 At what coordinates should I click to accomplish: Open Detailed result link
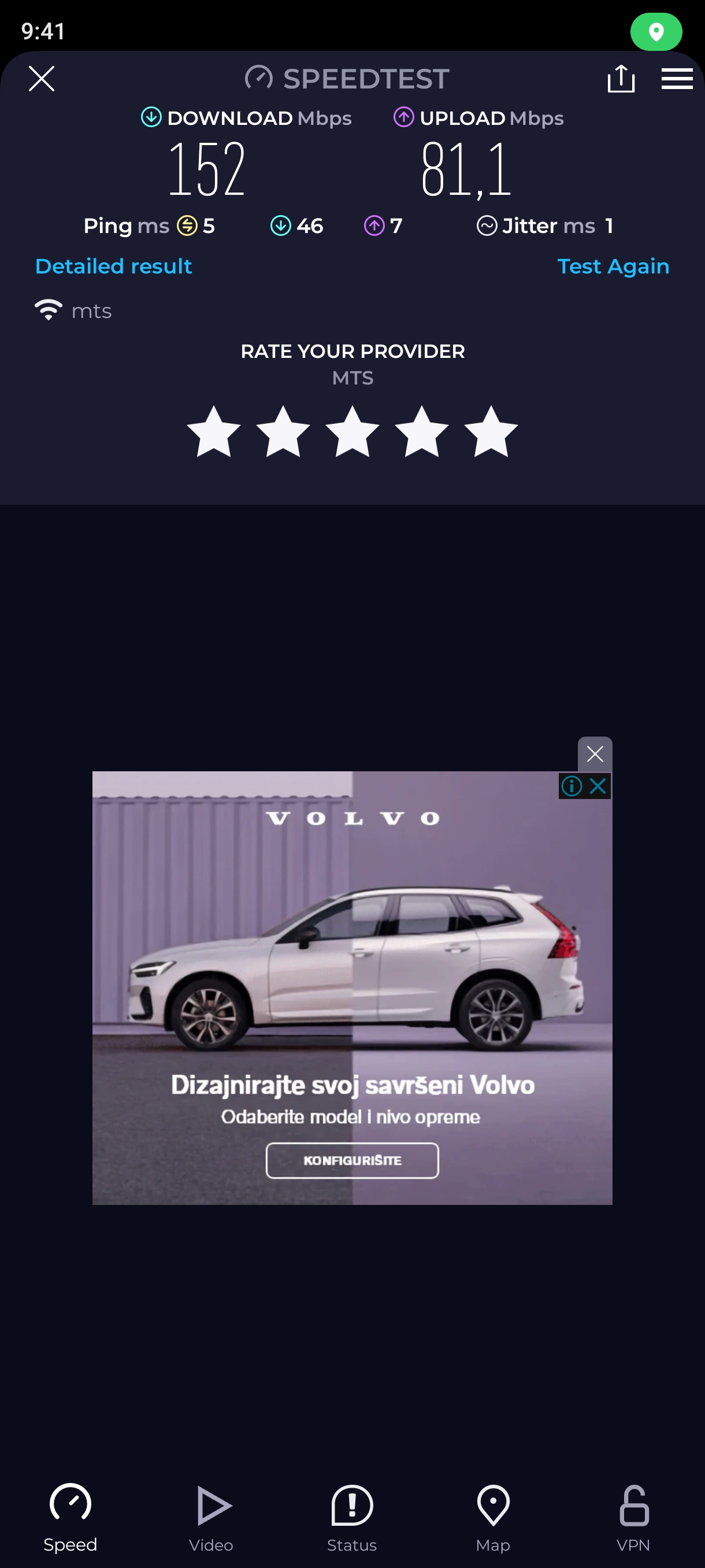point(113,267)
